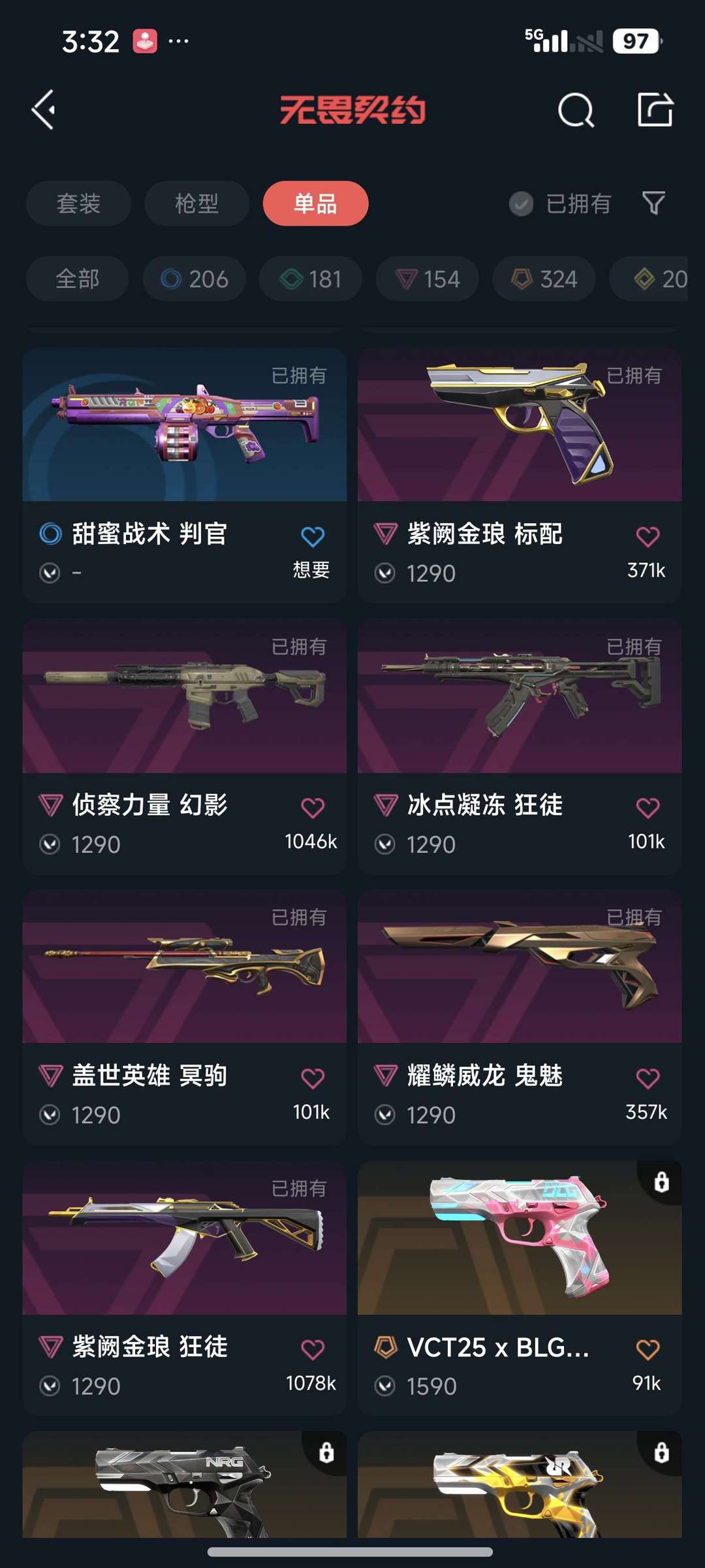Open the 耀鳞威龙 鬼魅 skin card
This screenshot has width=705, height=1568.
pyautogui.click(x=520, y=1017)
